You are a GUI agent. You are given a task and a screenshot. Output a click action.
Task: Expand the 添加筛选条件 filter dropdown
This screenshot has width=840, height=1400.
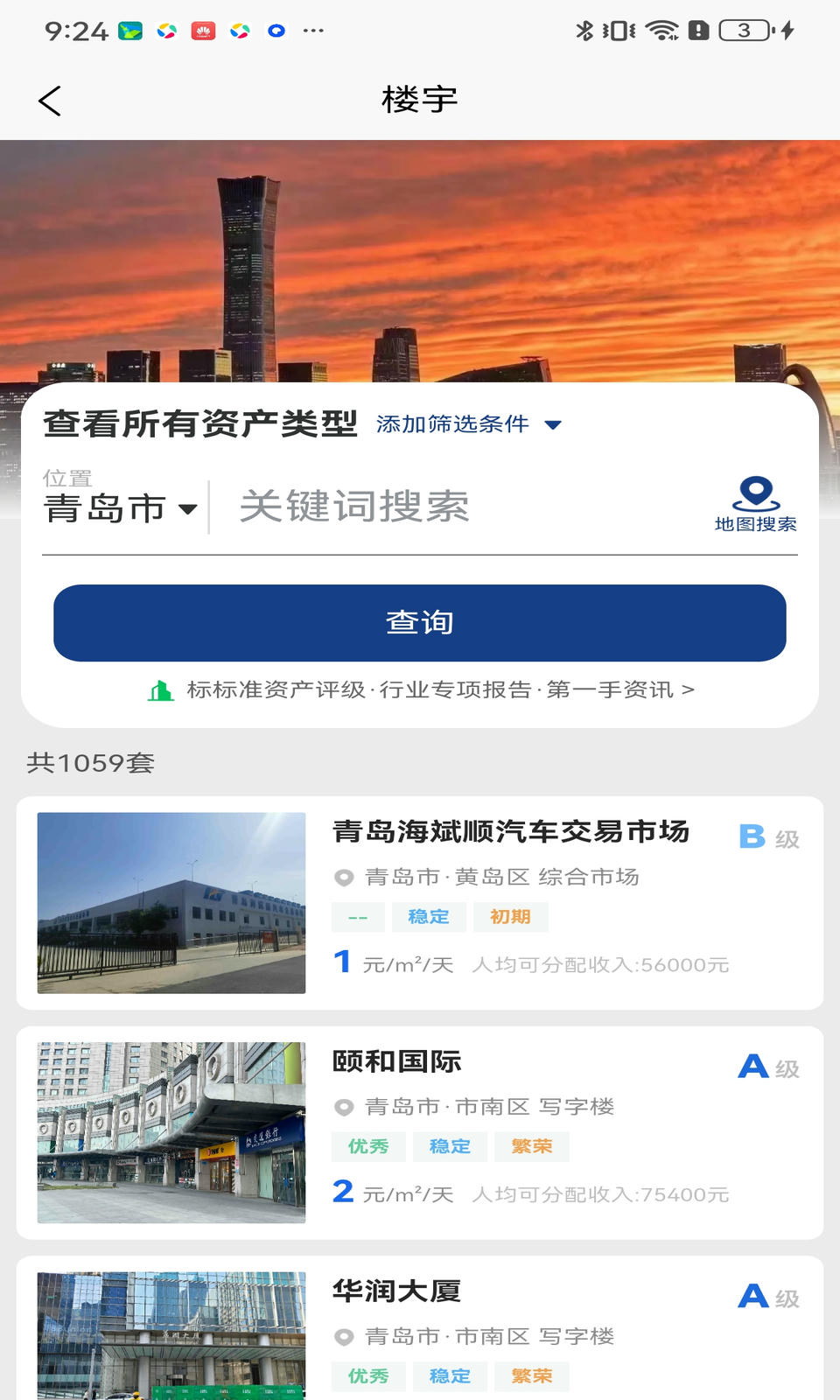click(468, 424)
